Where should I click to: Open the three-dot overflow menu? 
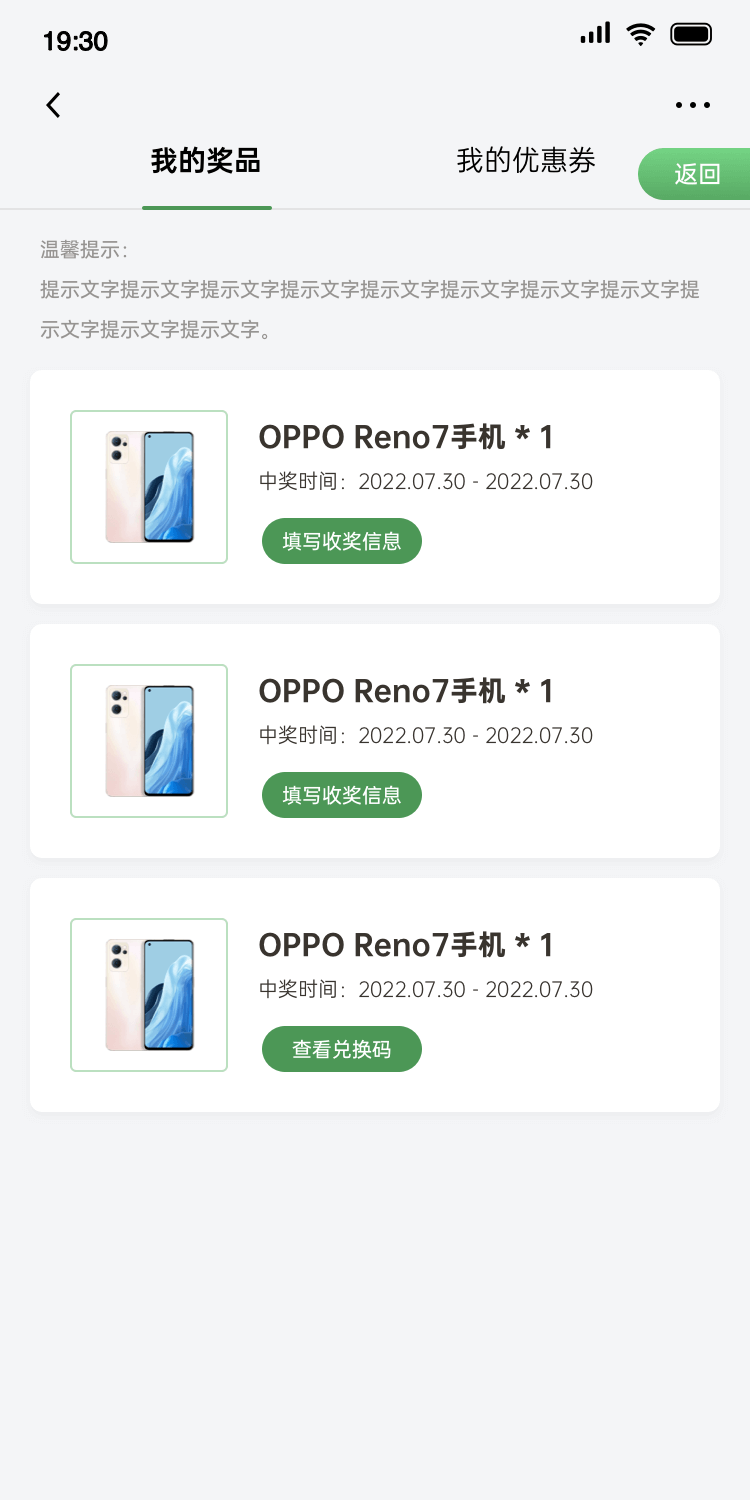(693, 105)
